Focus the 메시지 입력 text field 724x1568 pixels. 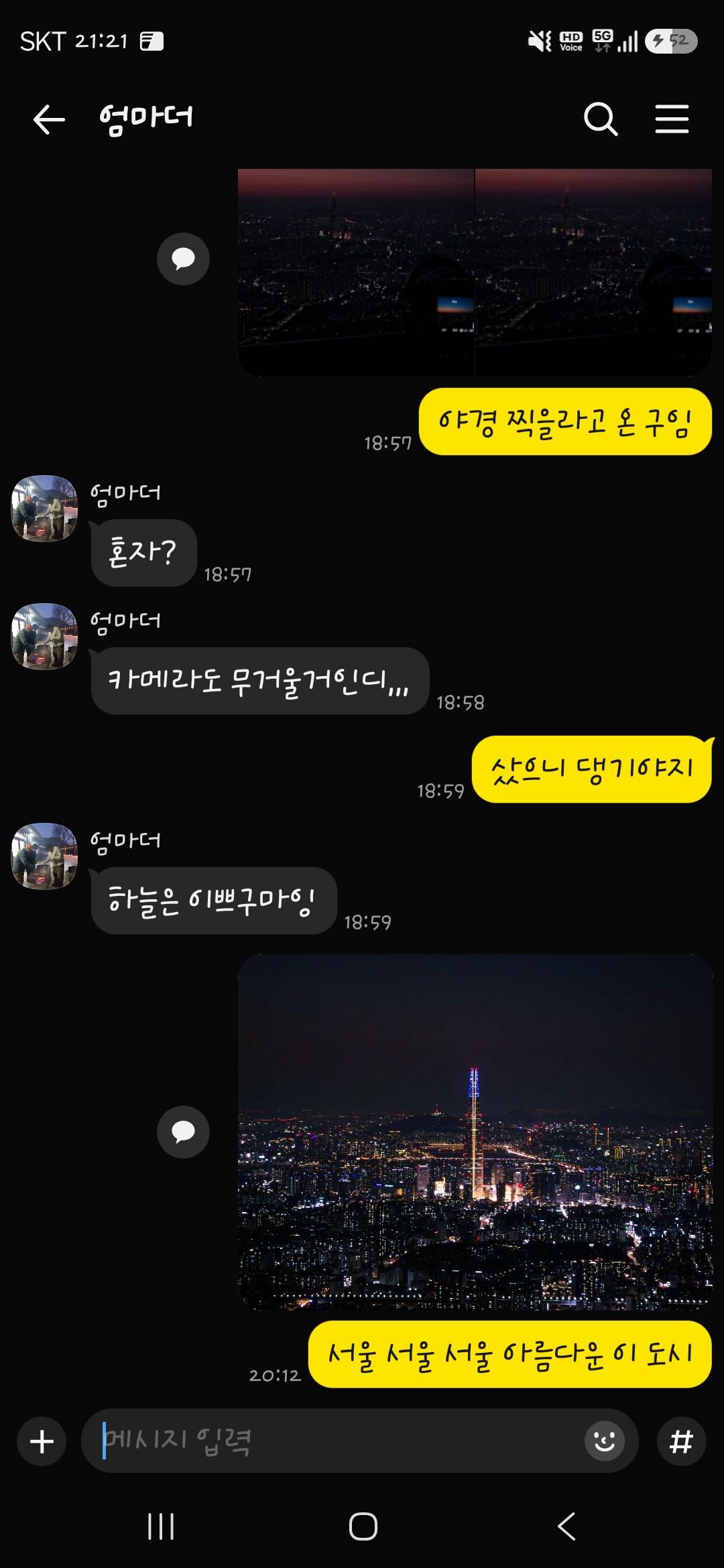click(335, 1441)
